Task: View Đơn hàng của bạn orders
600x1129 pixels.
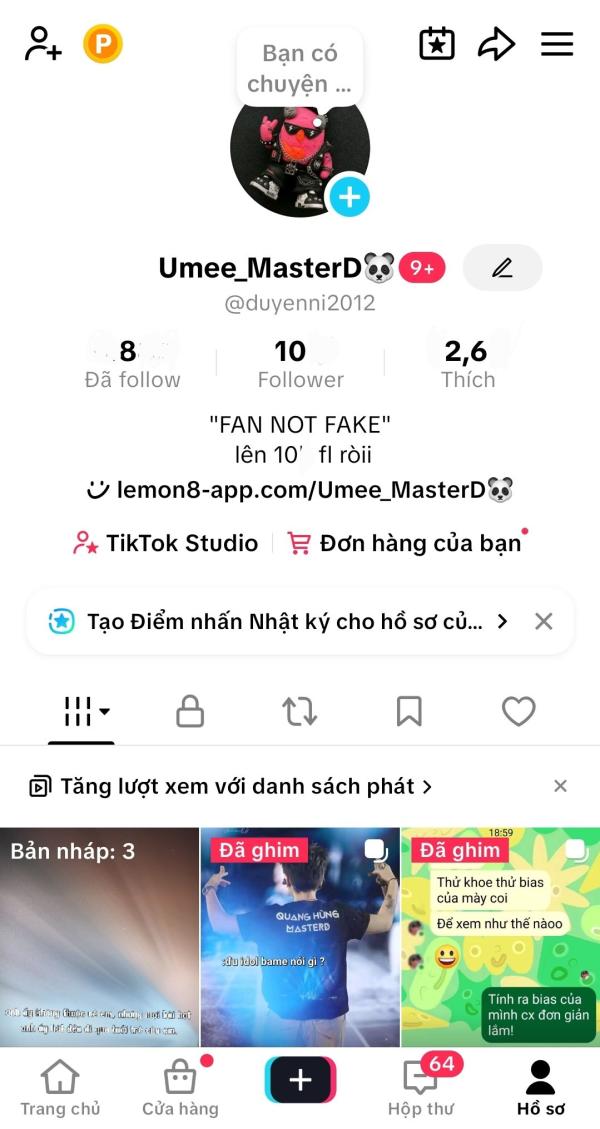Action: [406, 542]
